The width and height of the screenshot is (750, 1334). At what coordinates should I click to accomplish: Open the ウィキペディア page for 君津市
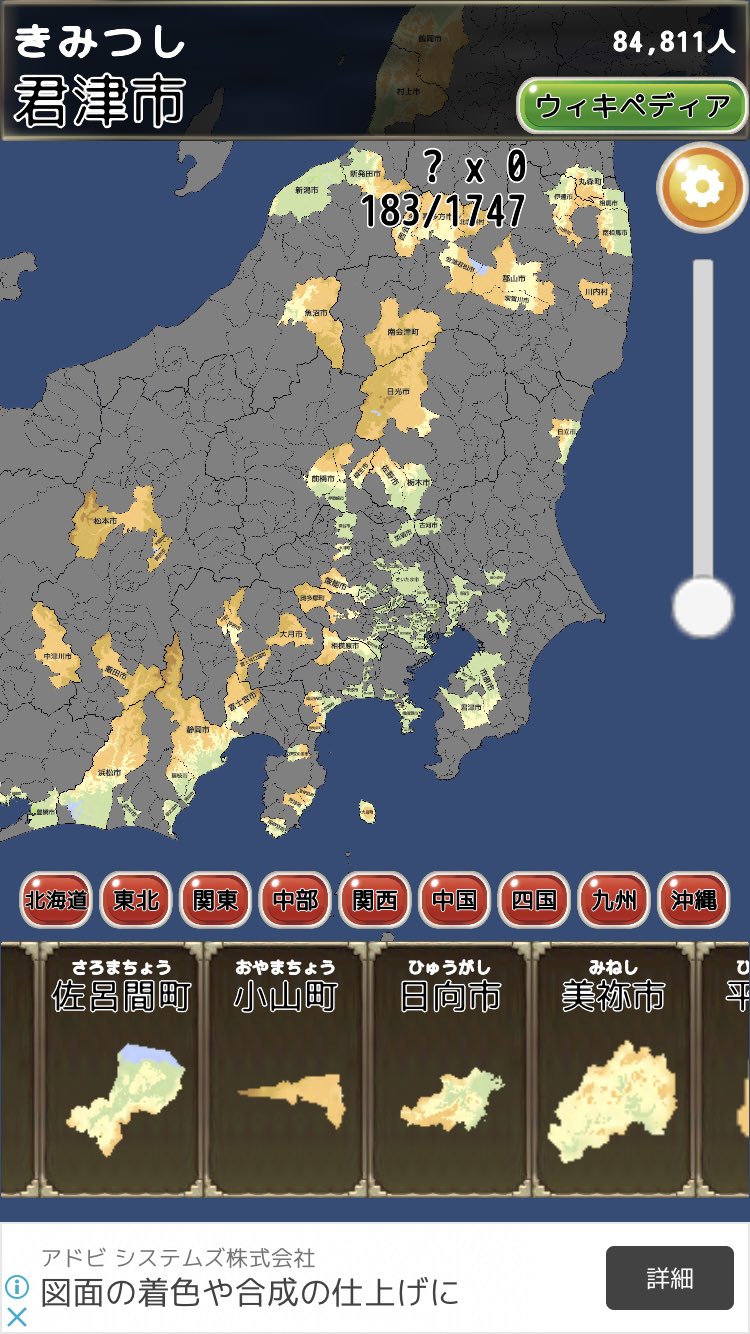click(632, 105)
